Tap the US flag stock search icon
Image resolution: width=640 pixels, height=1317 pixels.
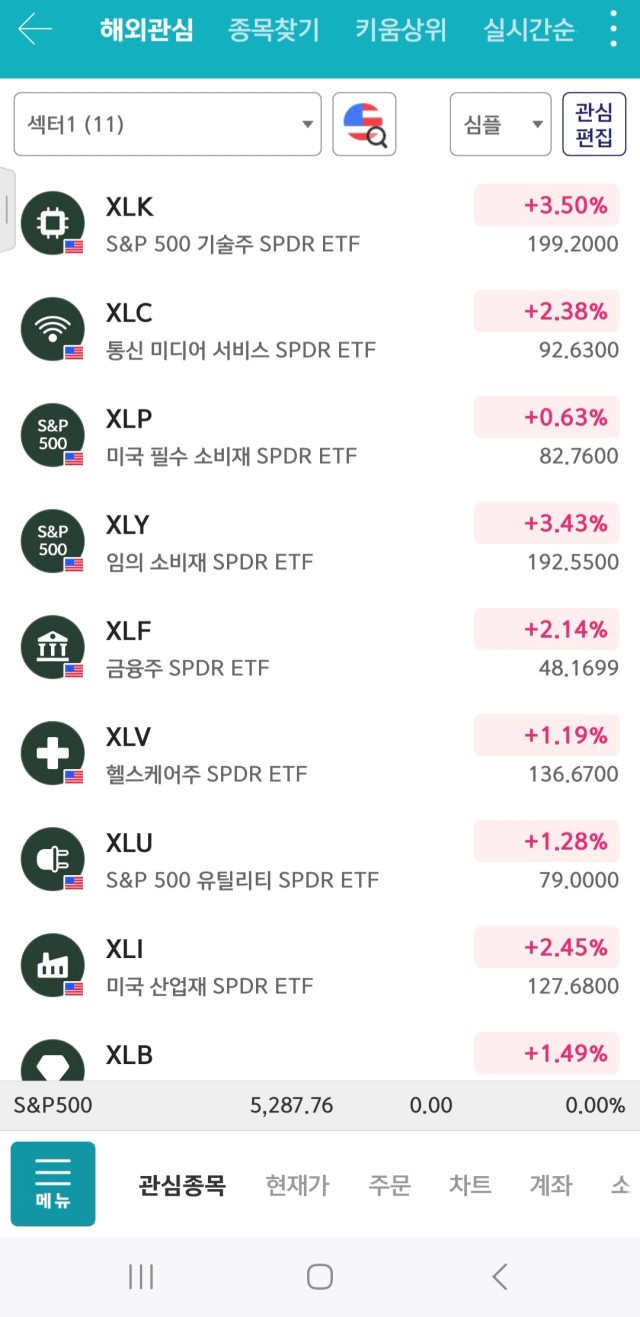(364, 124)
